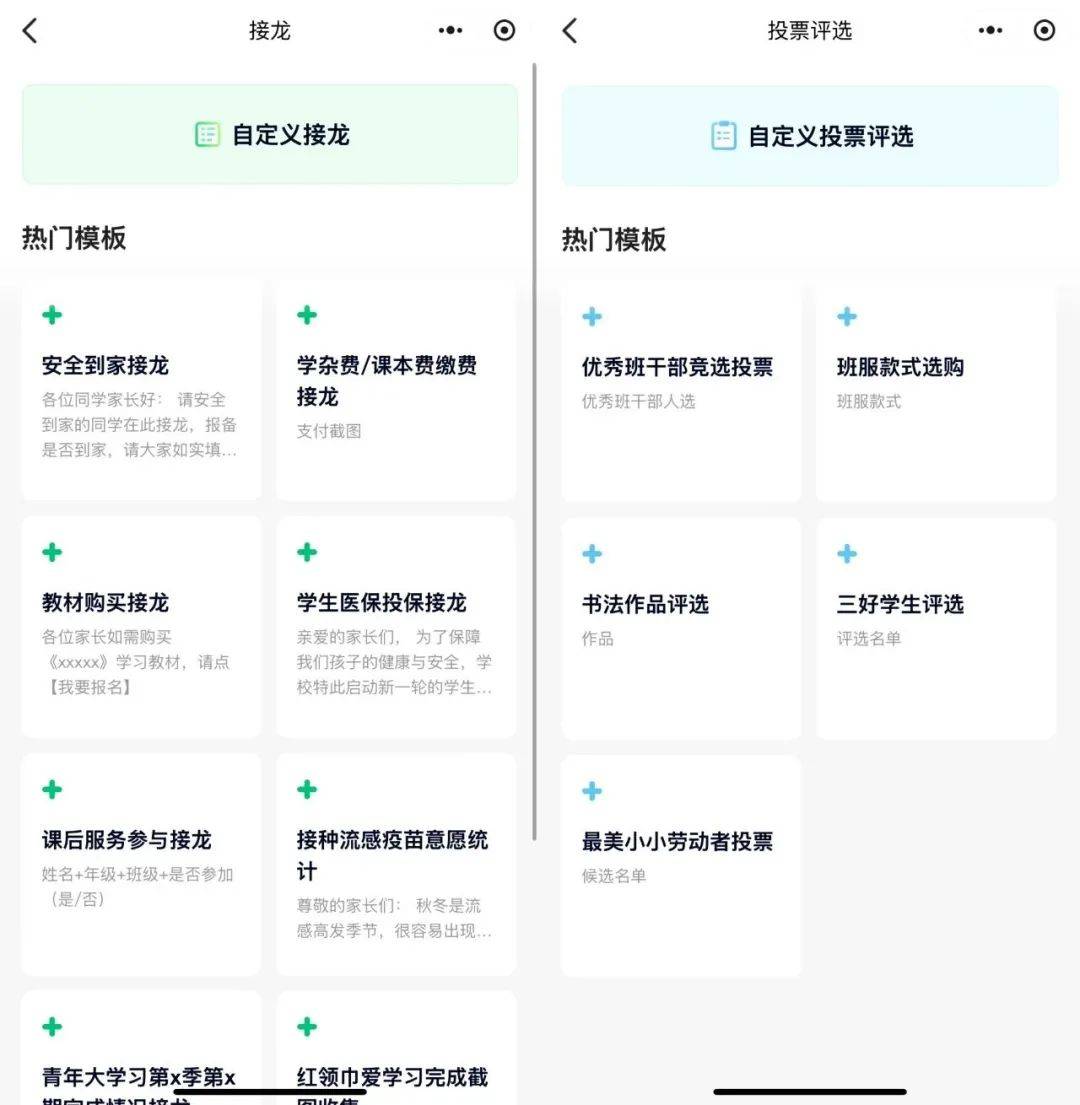1080x1105 pixels.
Task: Create a 自定义接龙
Action: point(270,135)
